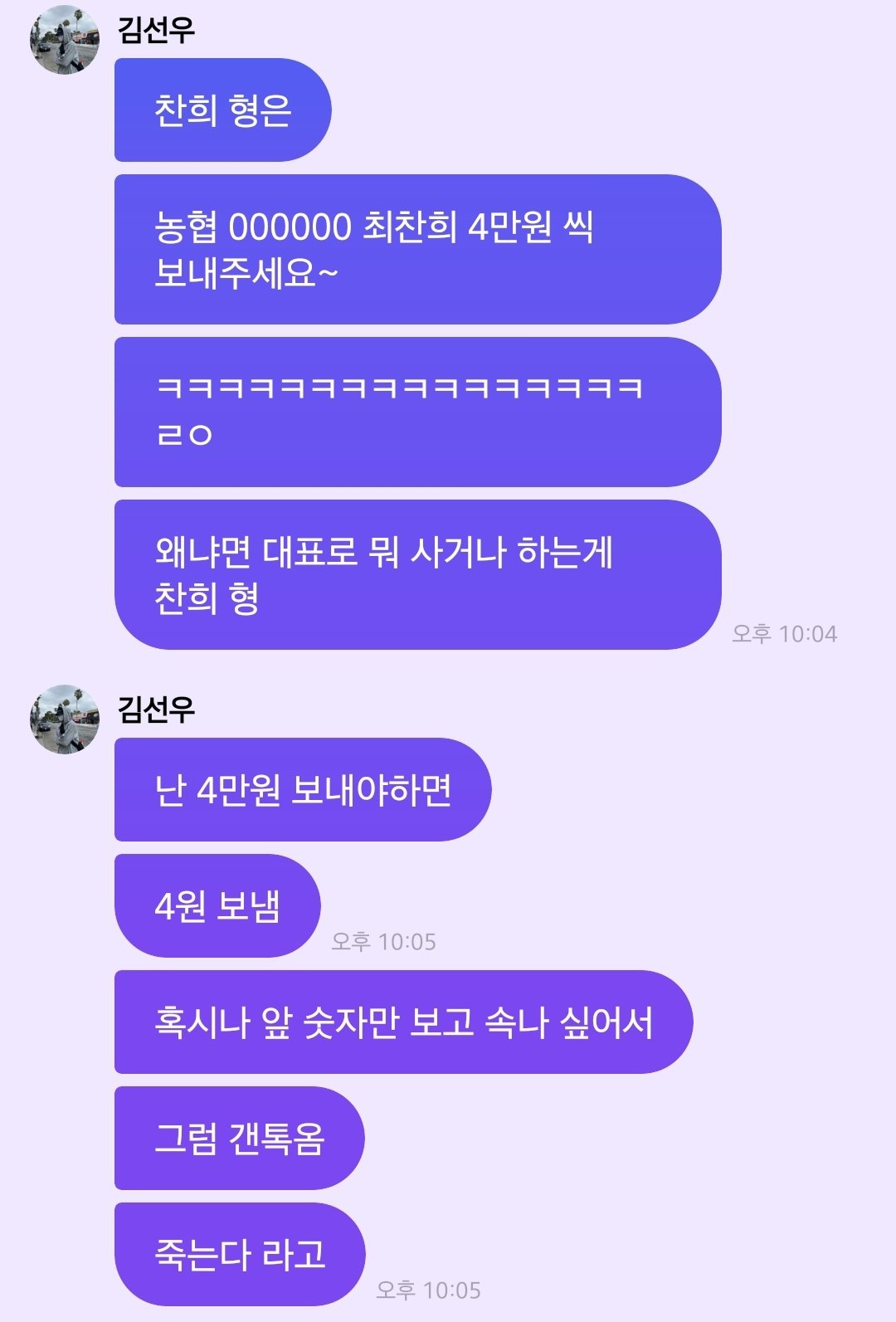The image size is (896, 1322).
Task: Click the 오후 10:04 timestamp
Action: click(785, 634)
